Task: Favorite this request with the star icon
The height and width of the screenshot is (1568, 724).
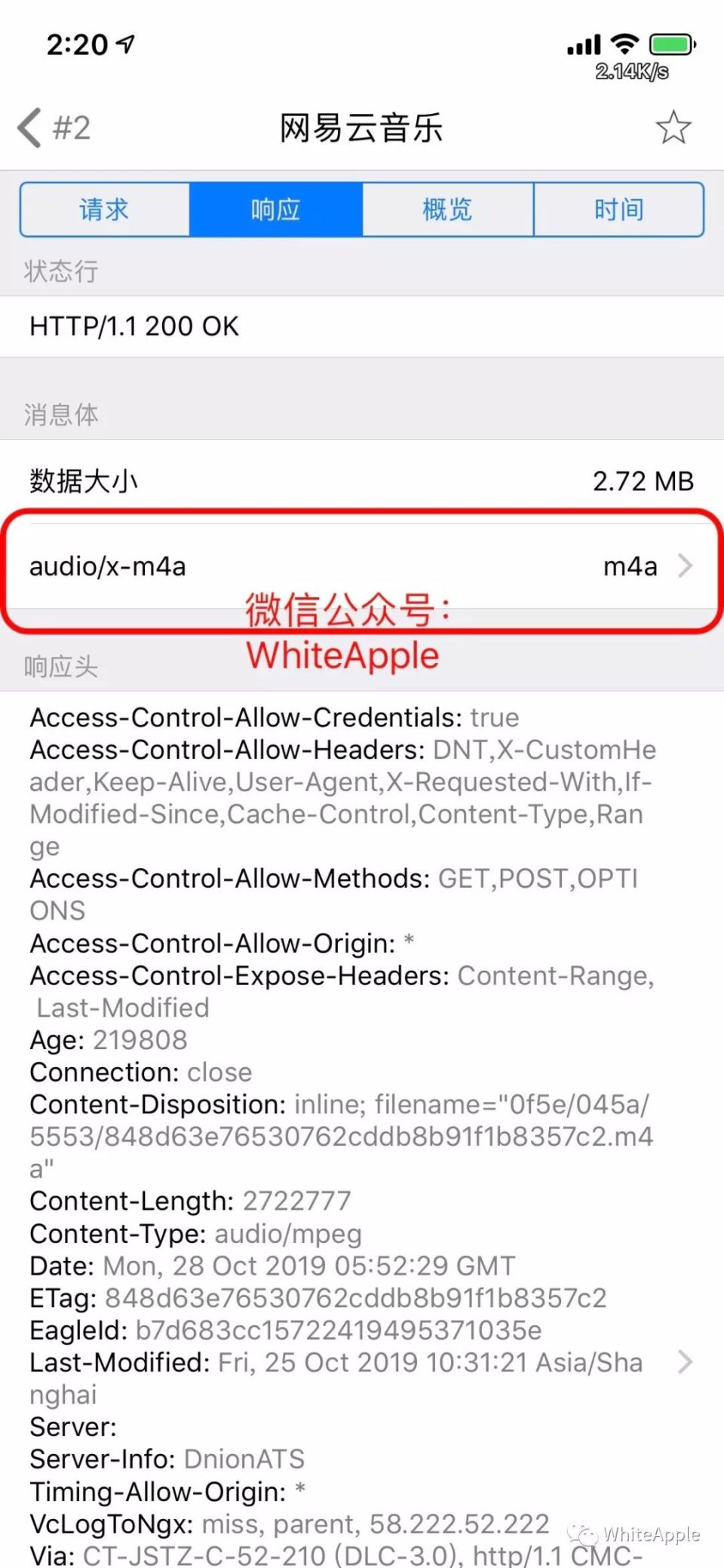Action: pos(673,127)
